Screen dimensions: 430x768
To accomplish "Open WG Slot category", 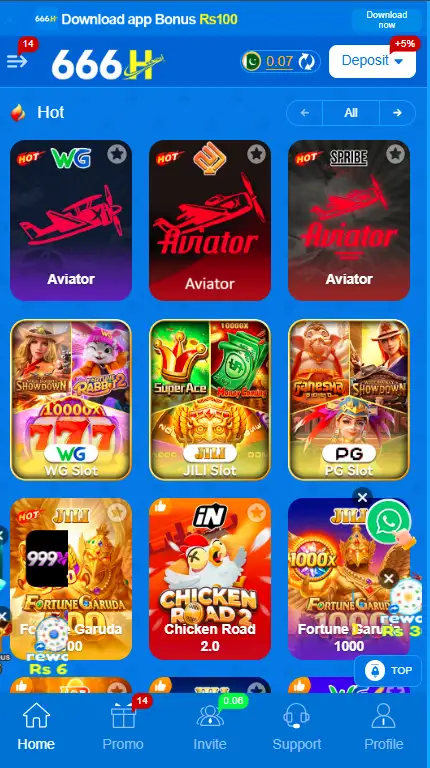I will 71,400.
